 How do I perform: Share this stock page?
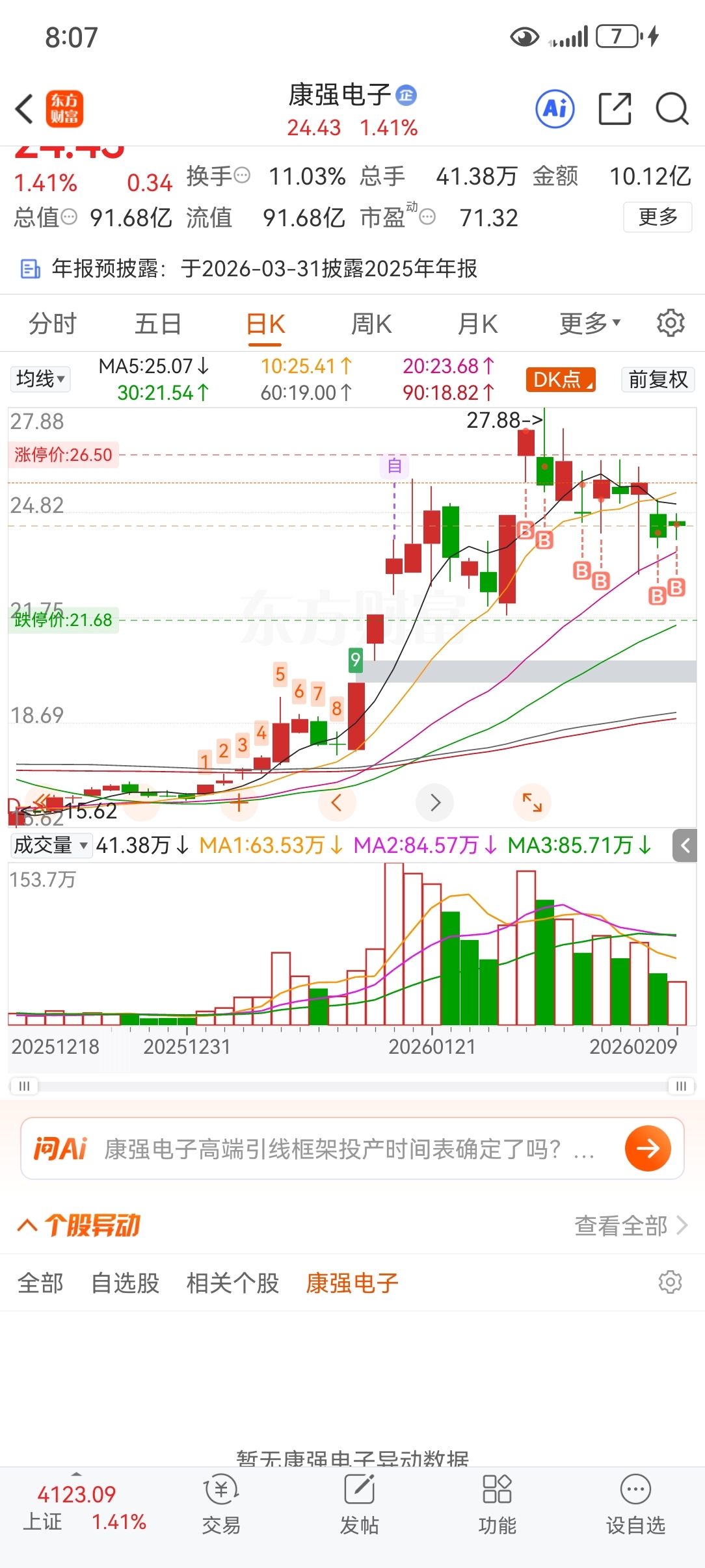click(615, 109)
